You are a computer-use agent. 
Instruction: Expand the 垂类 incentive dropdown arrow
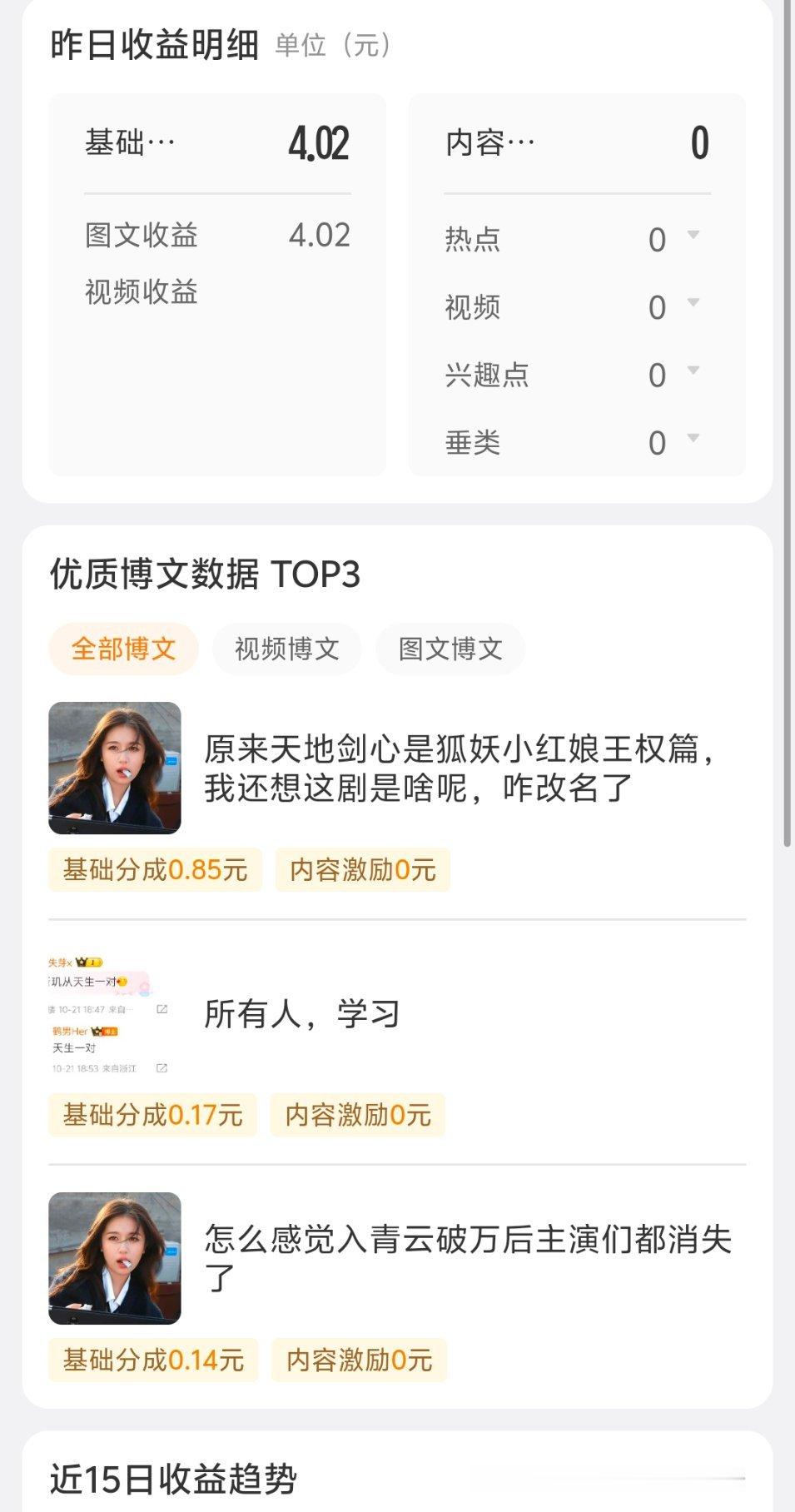coord(693,438)
